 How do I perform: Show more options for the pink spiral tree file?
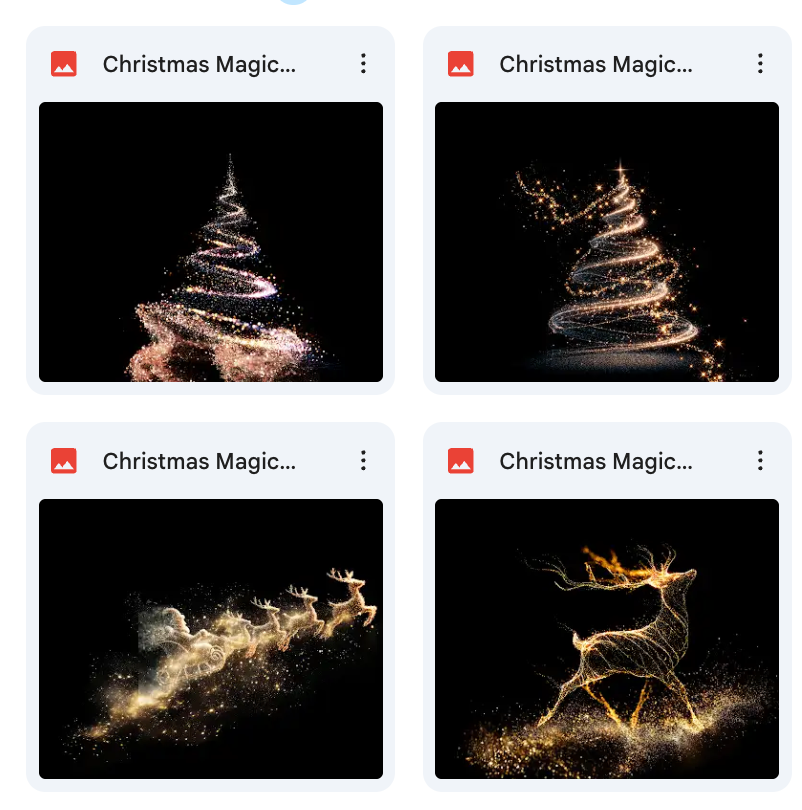(363, 64)
